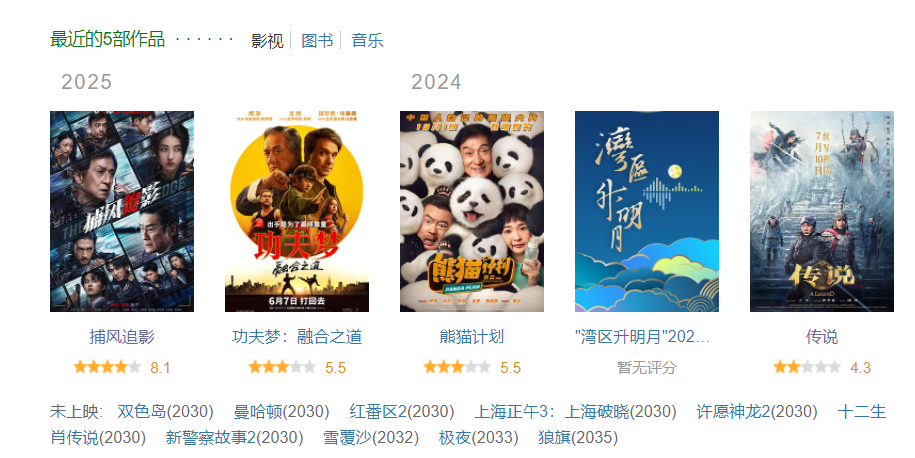Open the 传说 movie poster
915x458 pixels.
click(822, 211)
